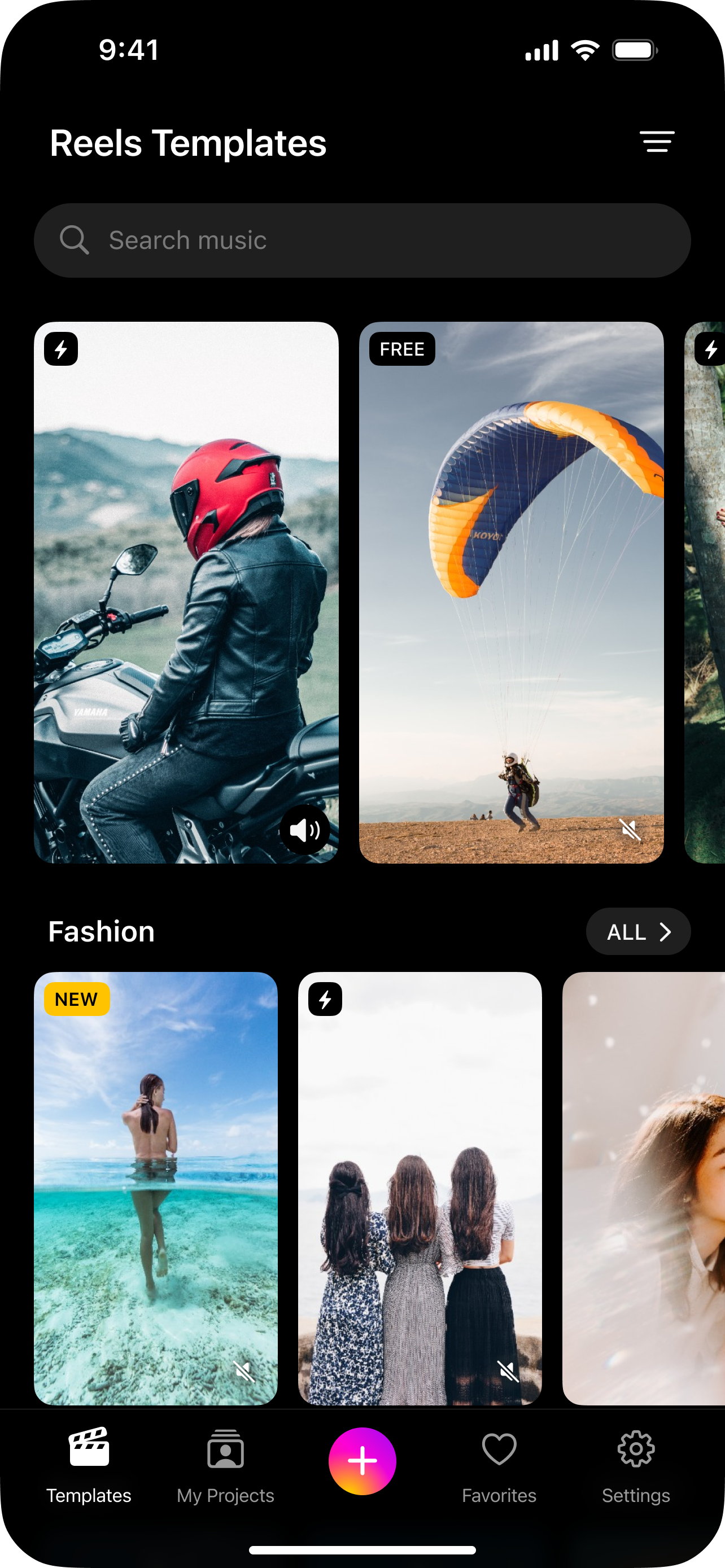
Task: Create a new project with plus button
Action: click(x=362, y=1461)
